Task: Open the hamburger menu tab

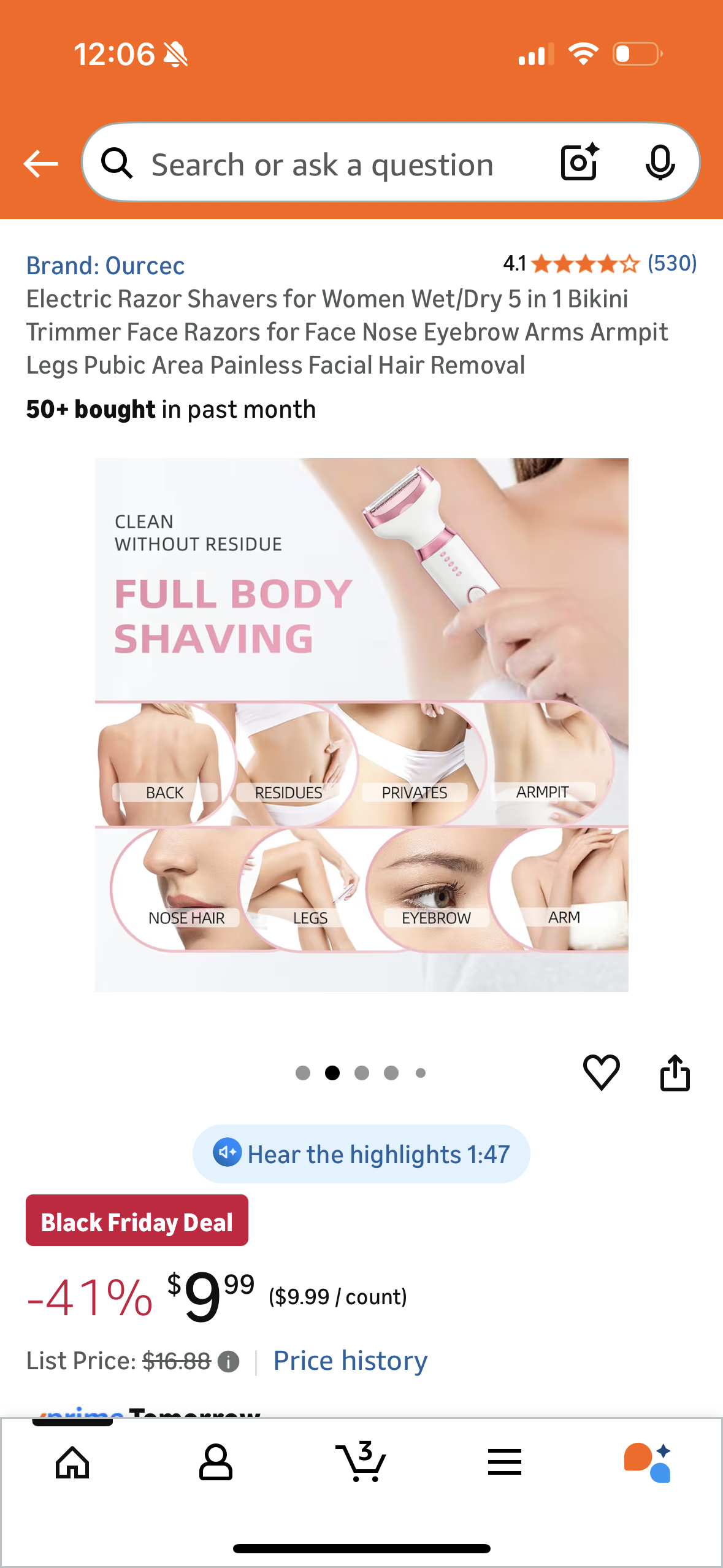Action: [x=505, y=1463]
